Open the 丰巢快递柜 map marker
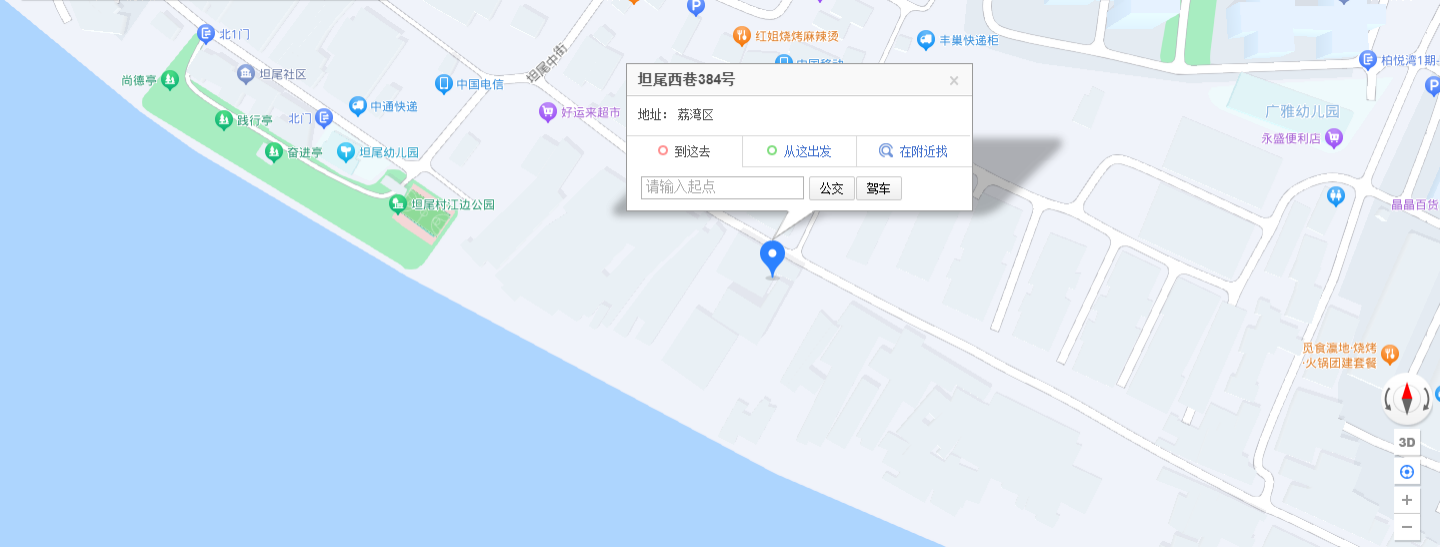1440x548 pixels. [x=926, y=40]
